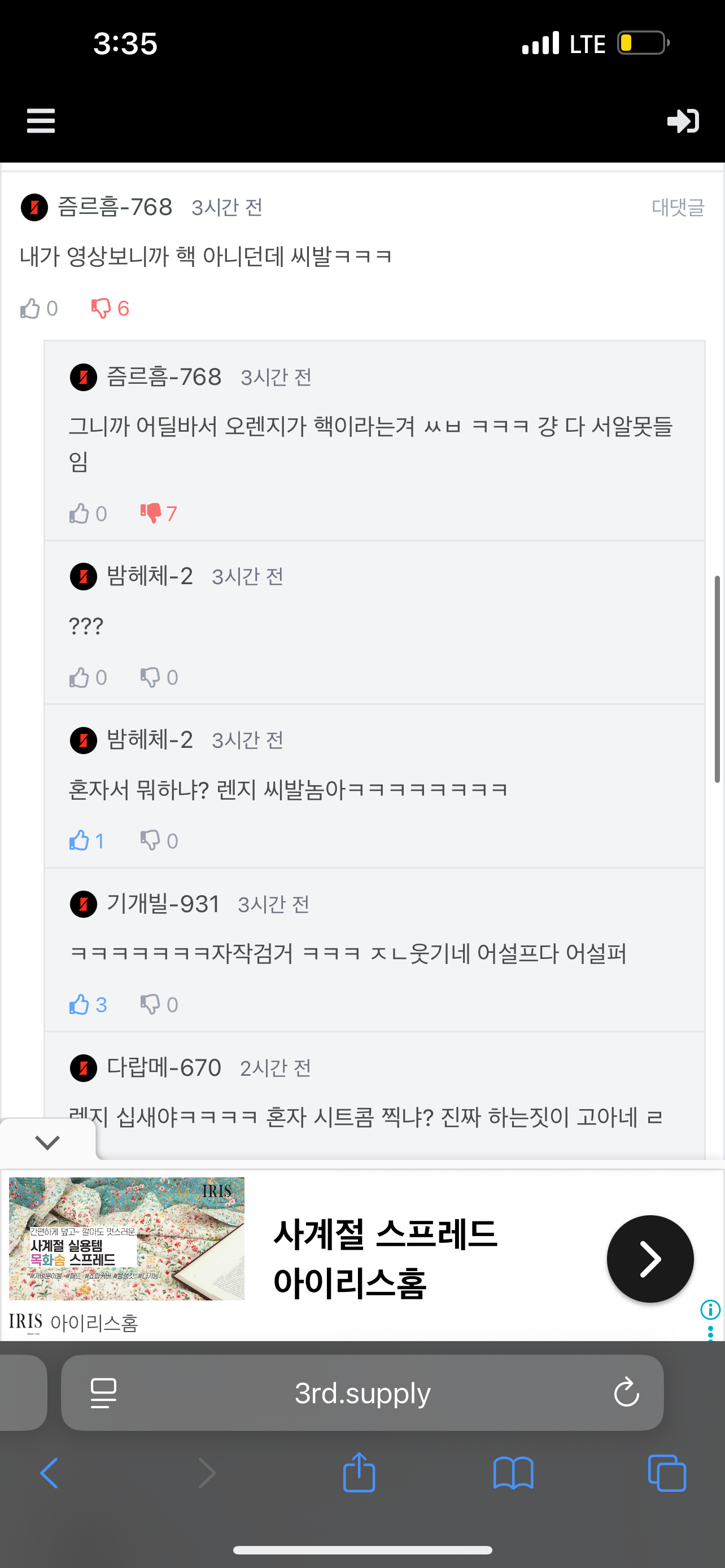Open the hamburger menu
Image resolution: width=725 pixels, height=1568 pixels.
tap(41, 121)
